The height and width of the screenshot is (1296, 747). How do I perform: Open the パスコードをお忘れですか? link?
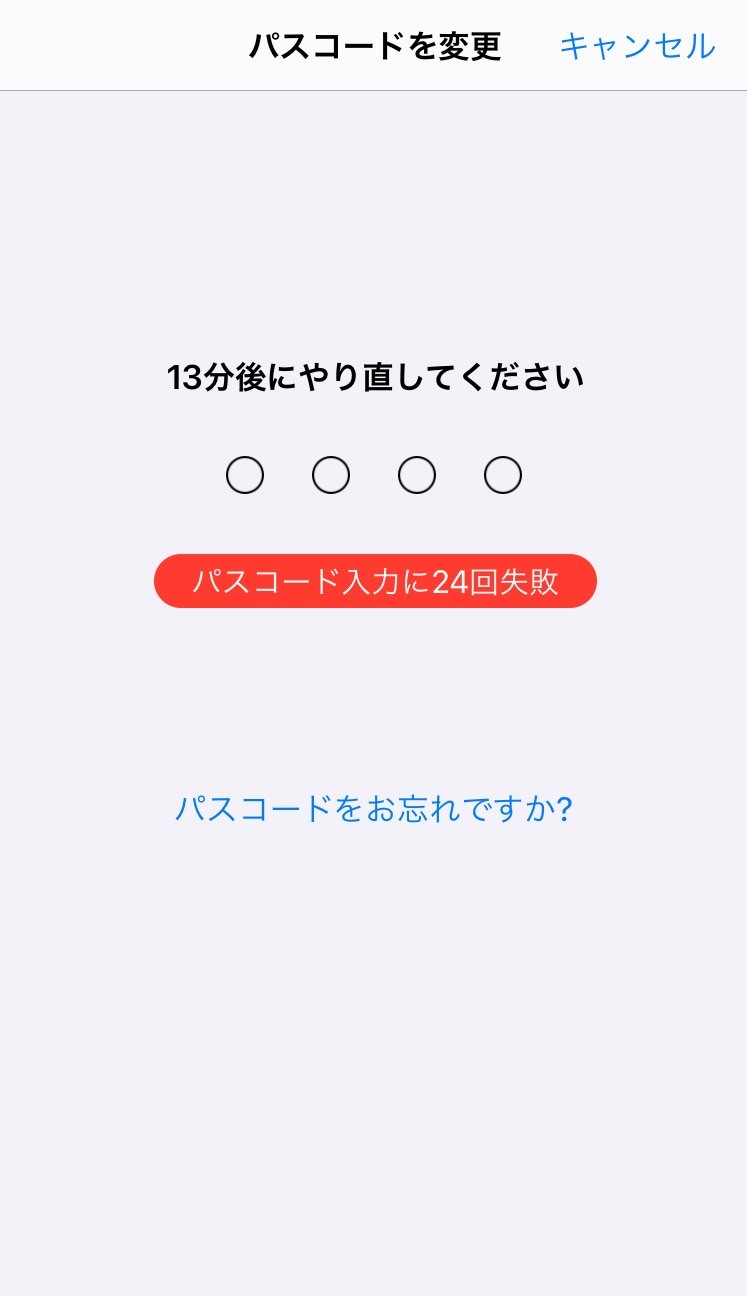pos(373,808)
